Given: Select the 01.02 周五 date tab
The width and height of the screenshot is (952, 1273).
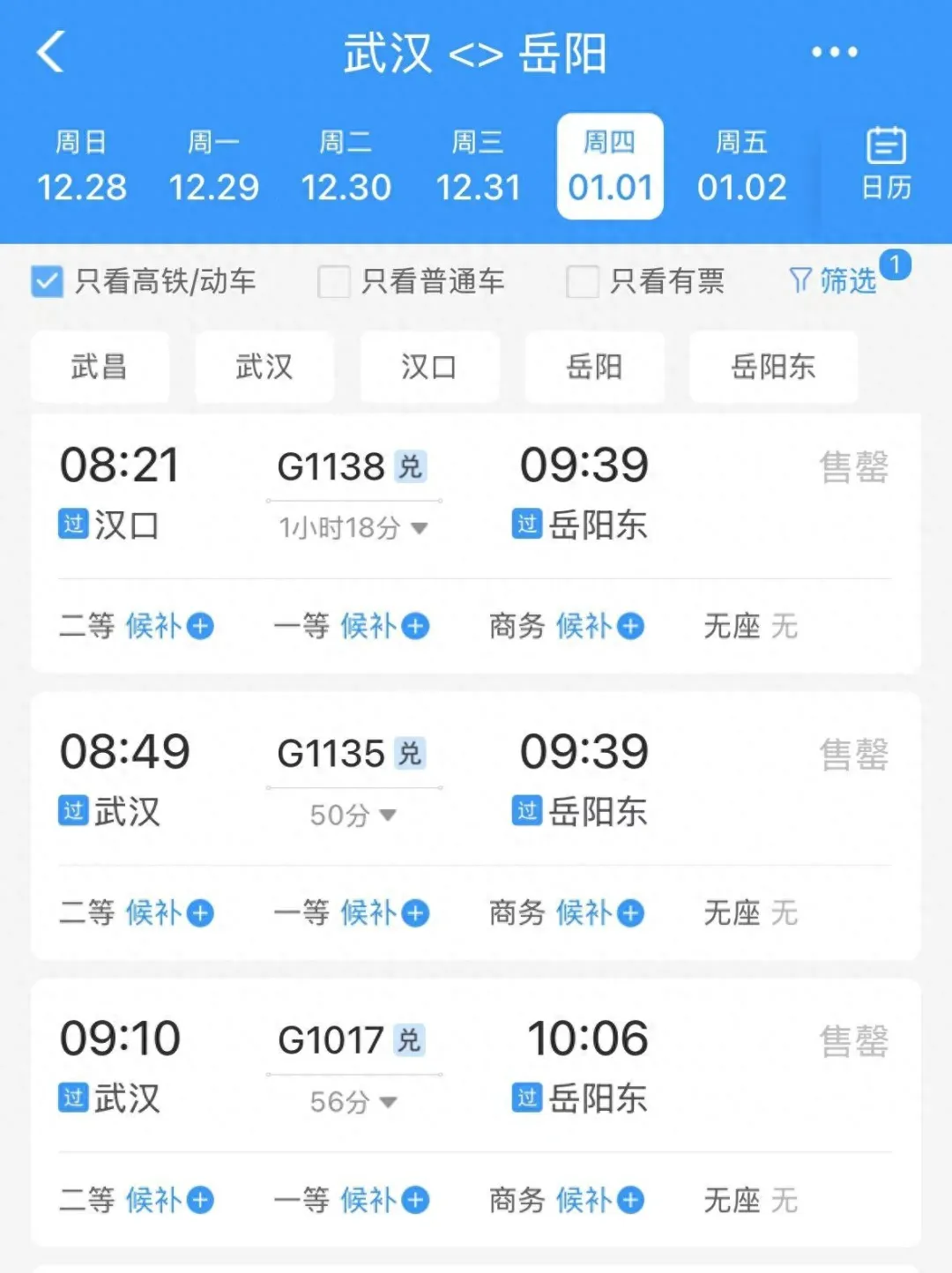Looking at the screenshot, I should pyautogui.click(x=743, y=166).
